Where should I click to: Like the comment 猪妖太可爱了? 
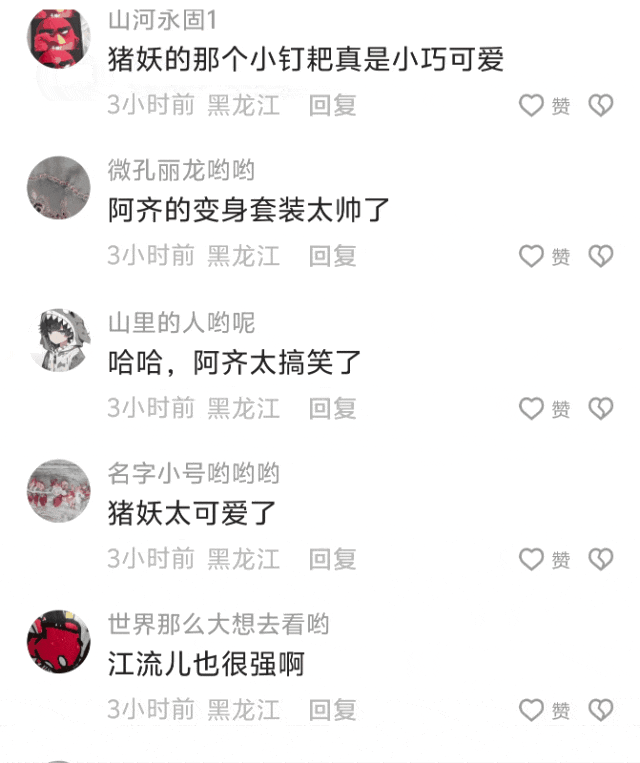click(x=531, y=559)
